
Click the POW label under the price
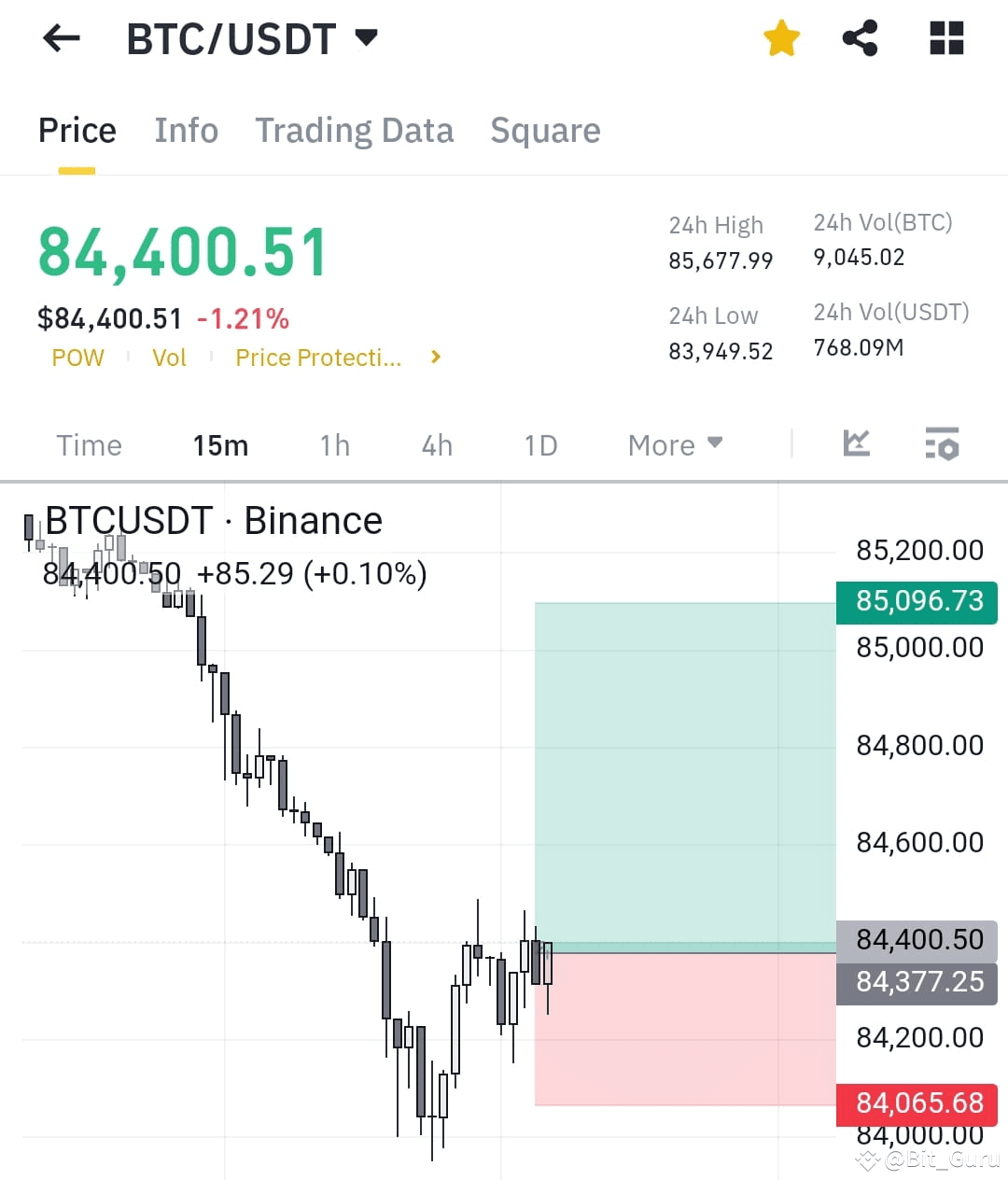[x=78, y=357]
